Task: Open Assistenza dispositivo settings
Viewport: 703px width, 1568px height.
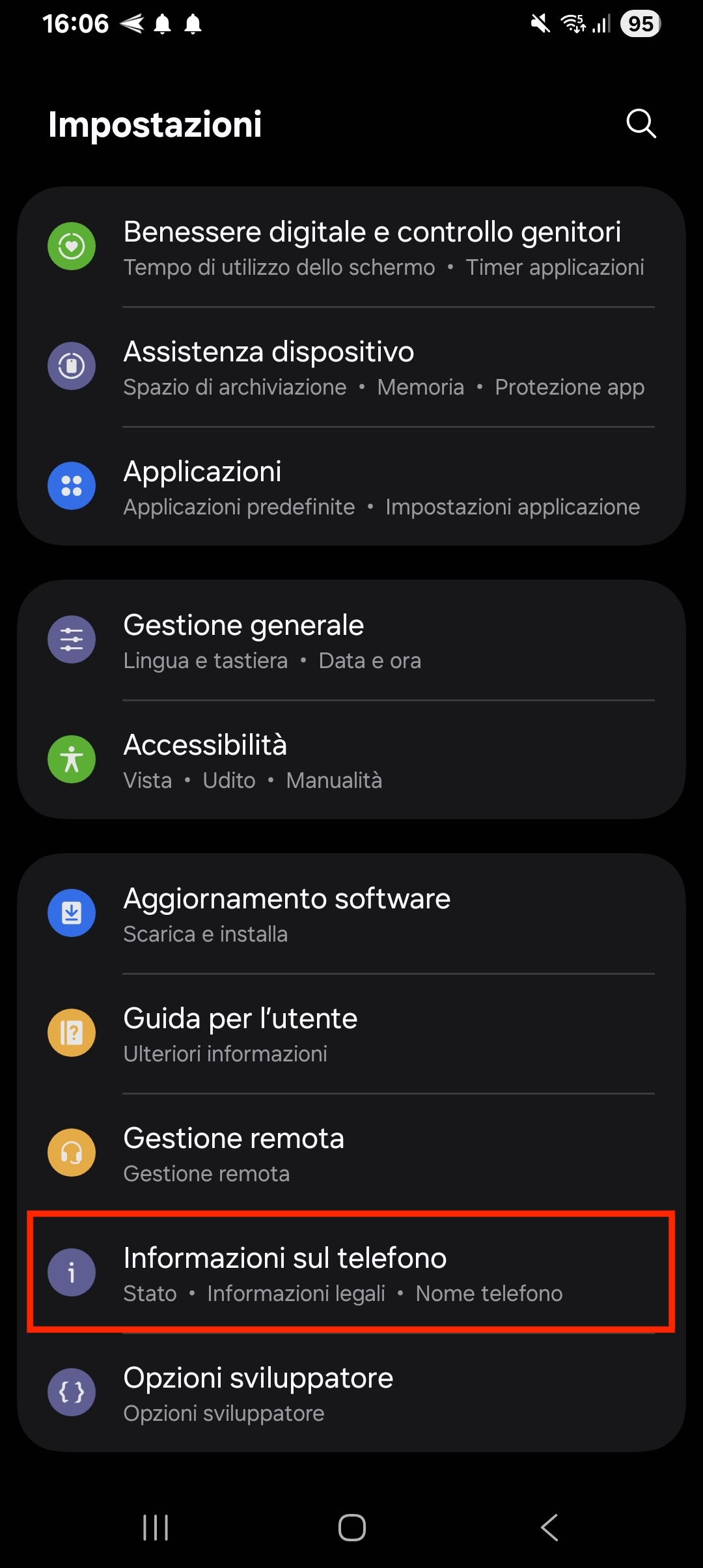Action: point(371,368)
